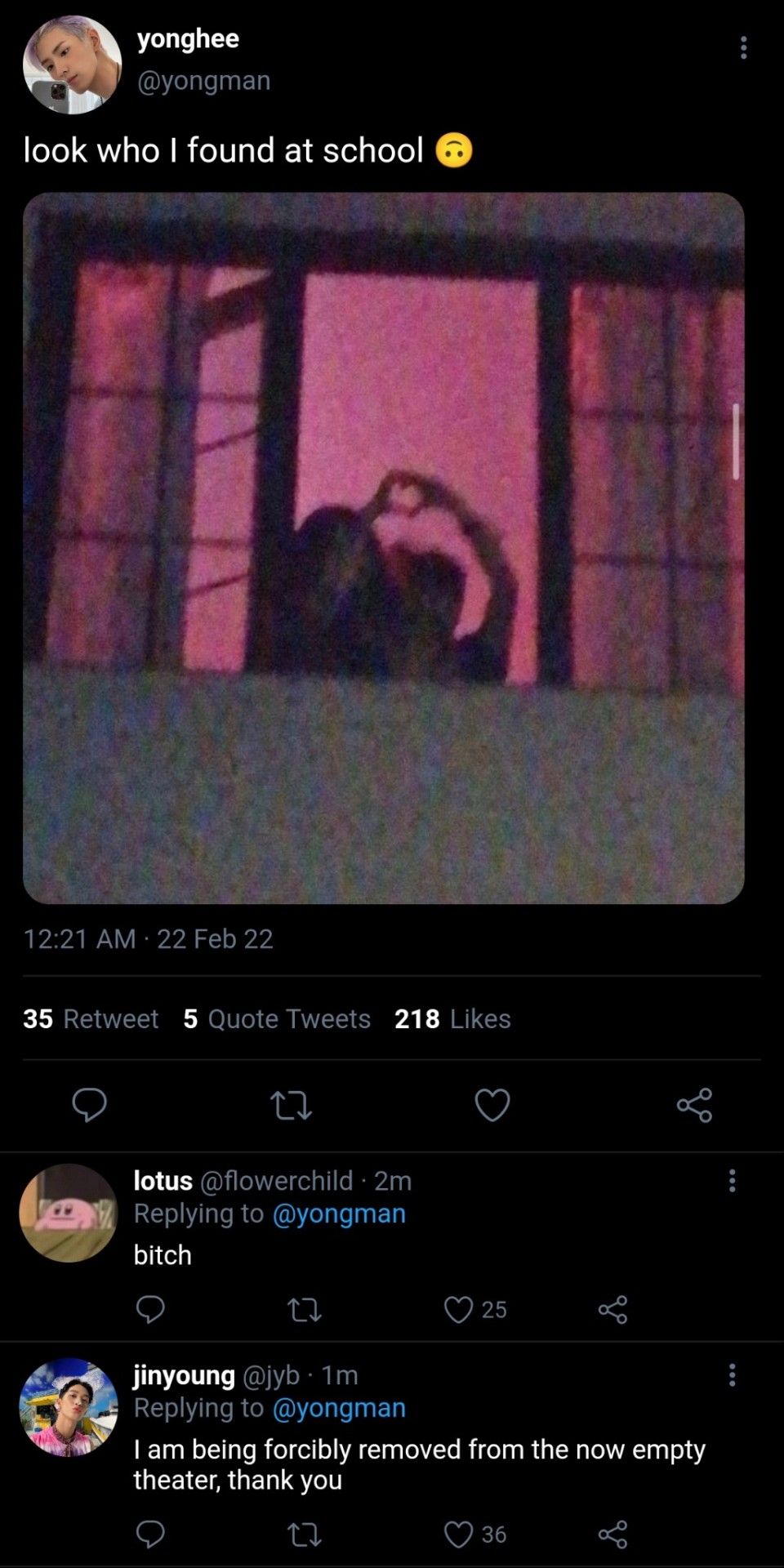Open overflow menu on jinyoung's reply
Screen dimensions: 784x1568
tap(732, 1374)
